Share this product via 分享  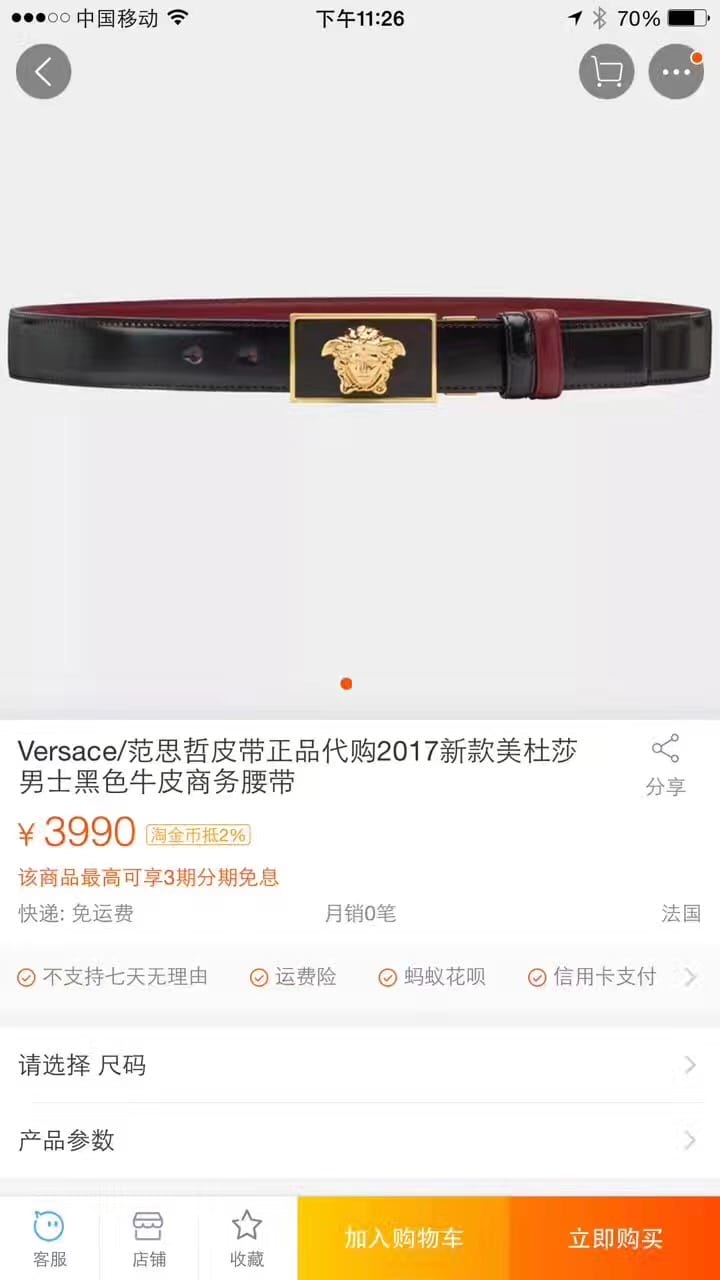665,765
